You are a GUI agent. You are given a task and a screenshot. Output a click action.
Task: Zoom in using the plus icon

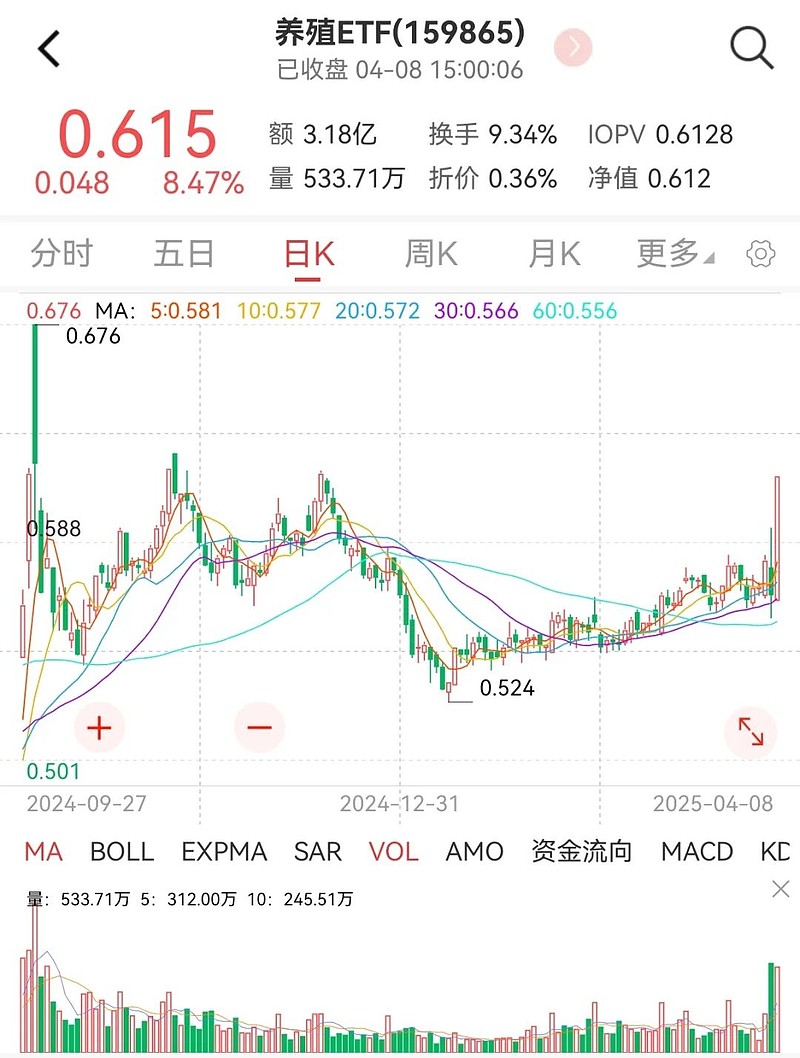click(x=99, y=727)
